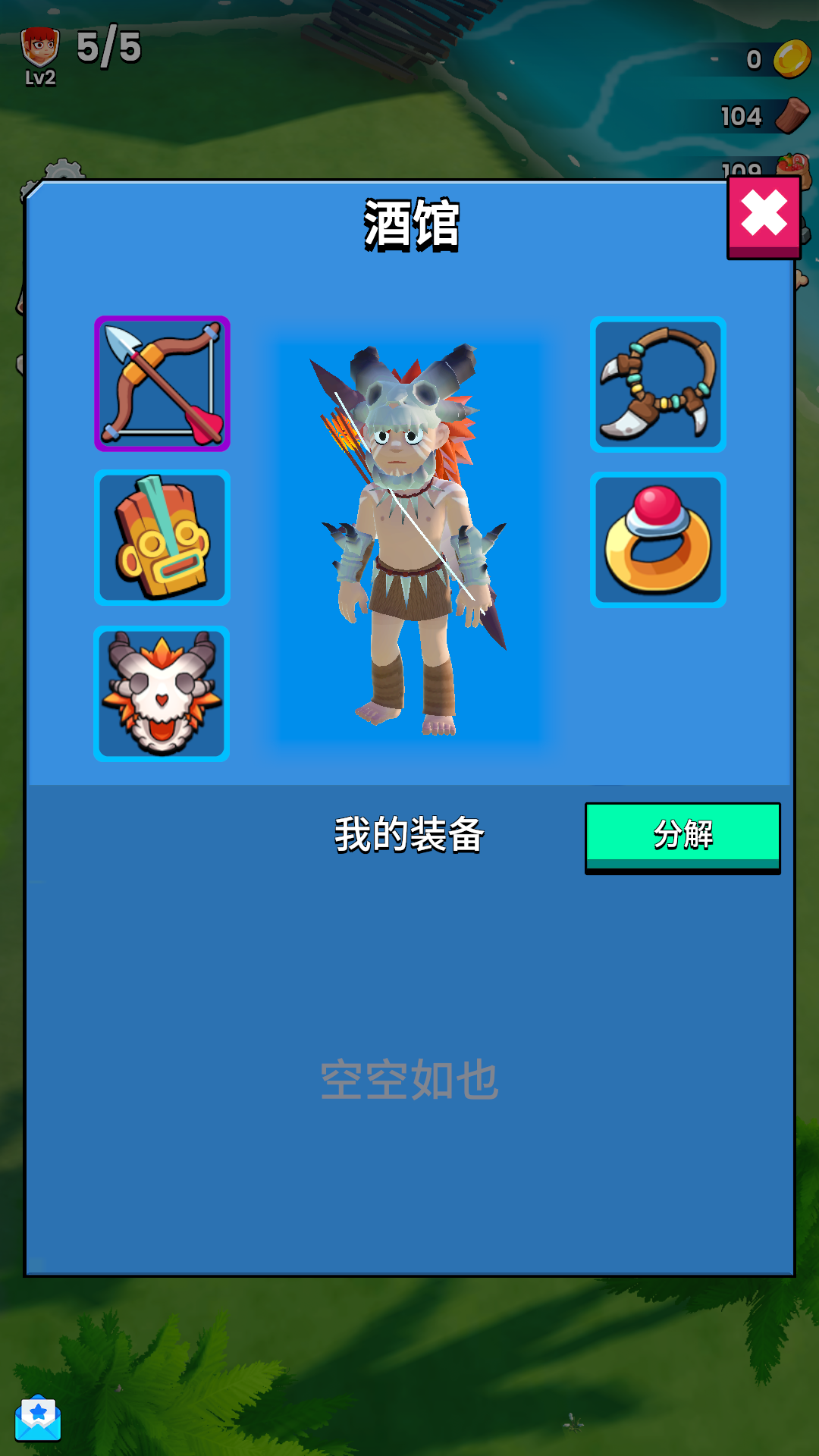Image resolution: width=819 pixels, height=1456 pixels.
Task: Select the red gem ring slot
Action: pos(657,540)
